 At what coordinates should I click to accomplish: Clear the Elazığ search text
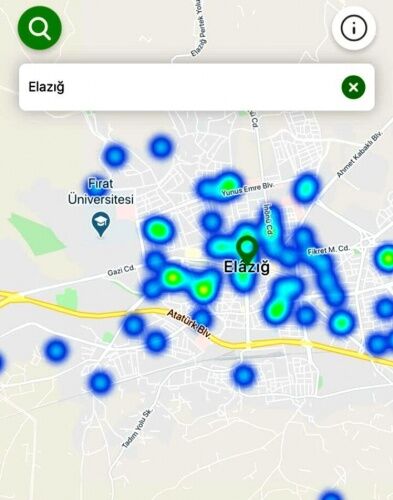click(x=353, y=87)
